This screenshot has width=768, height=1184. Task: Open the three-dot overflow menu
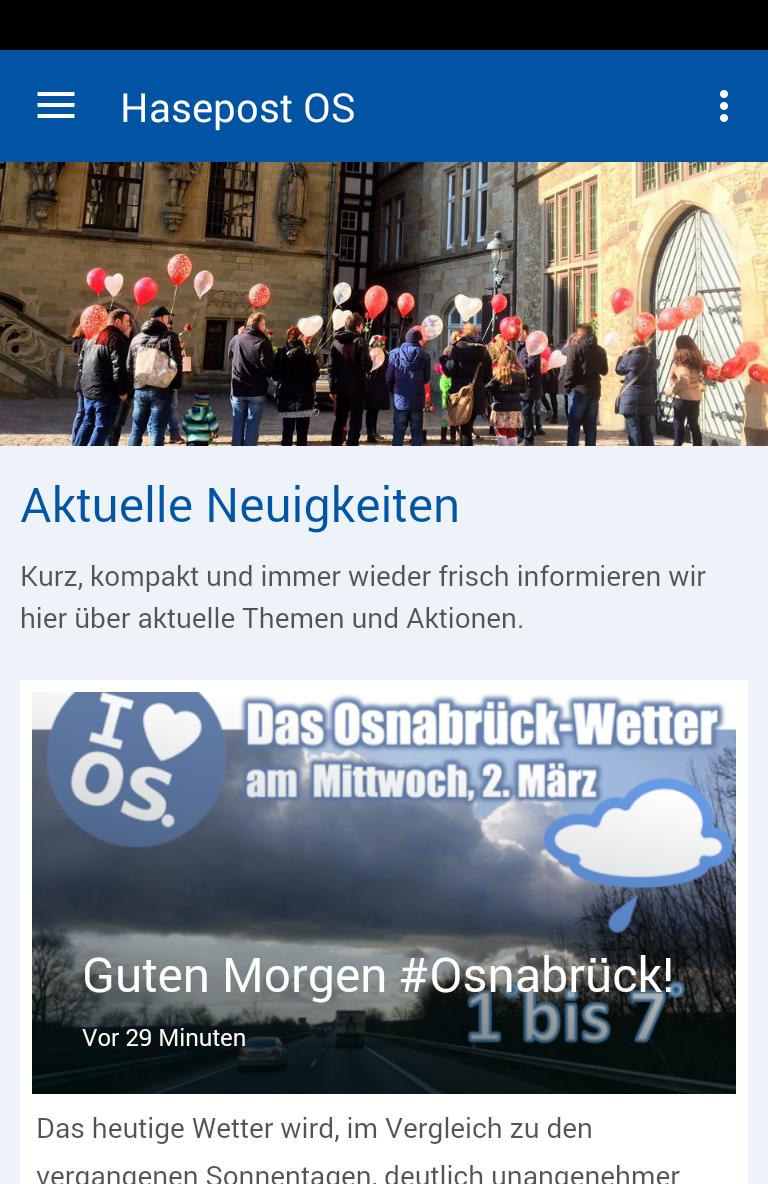point(724,105)
